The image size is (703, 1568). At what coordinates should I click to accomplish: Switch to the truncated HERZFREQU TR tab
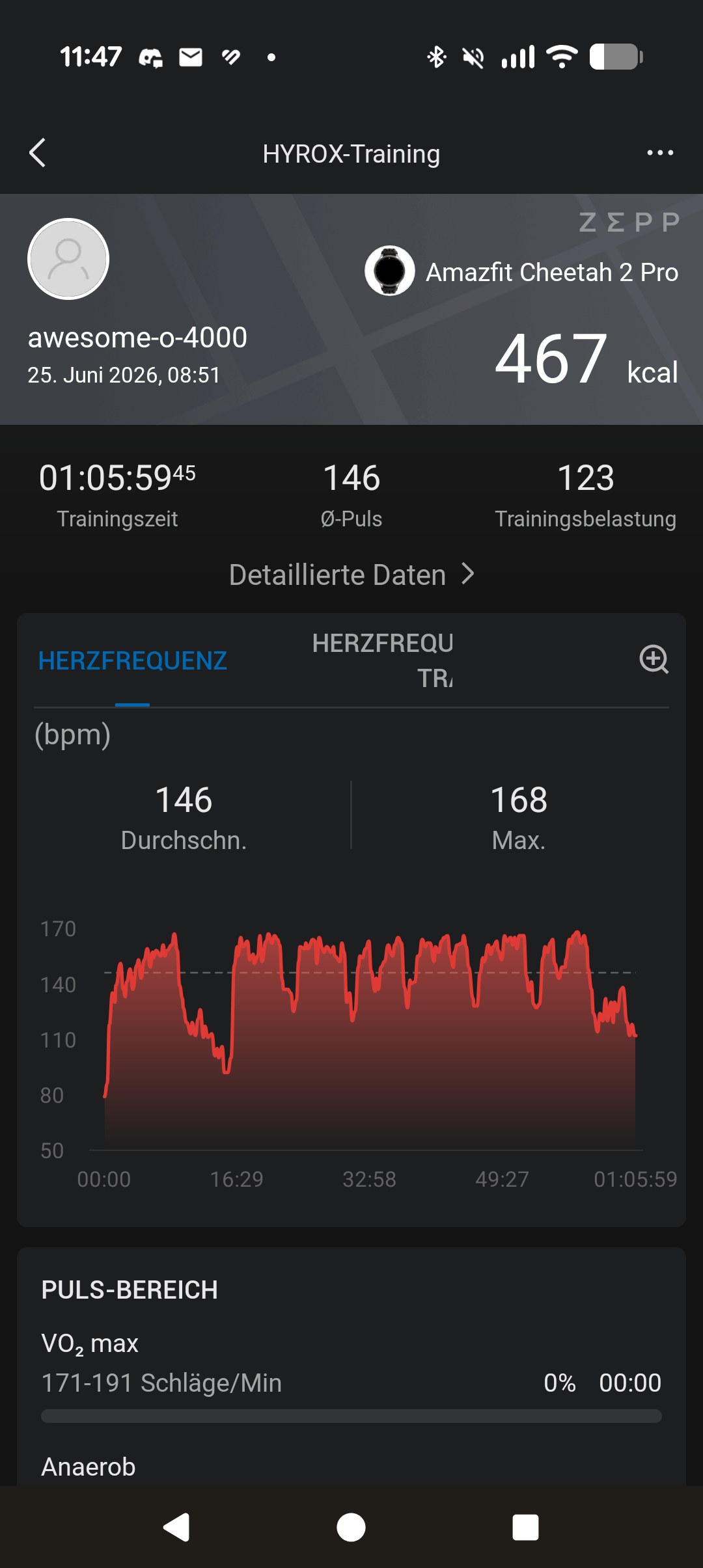pos(383,660)
